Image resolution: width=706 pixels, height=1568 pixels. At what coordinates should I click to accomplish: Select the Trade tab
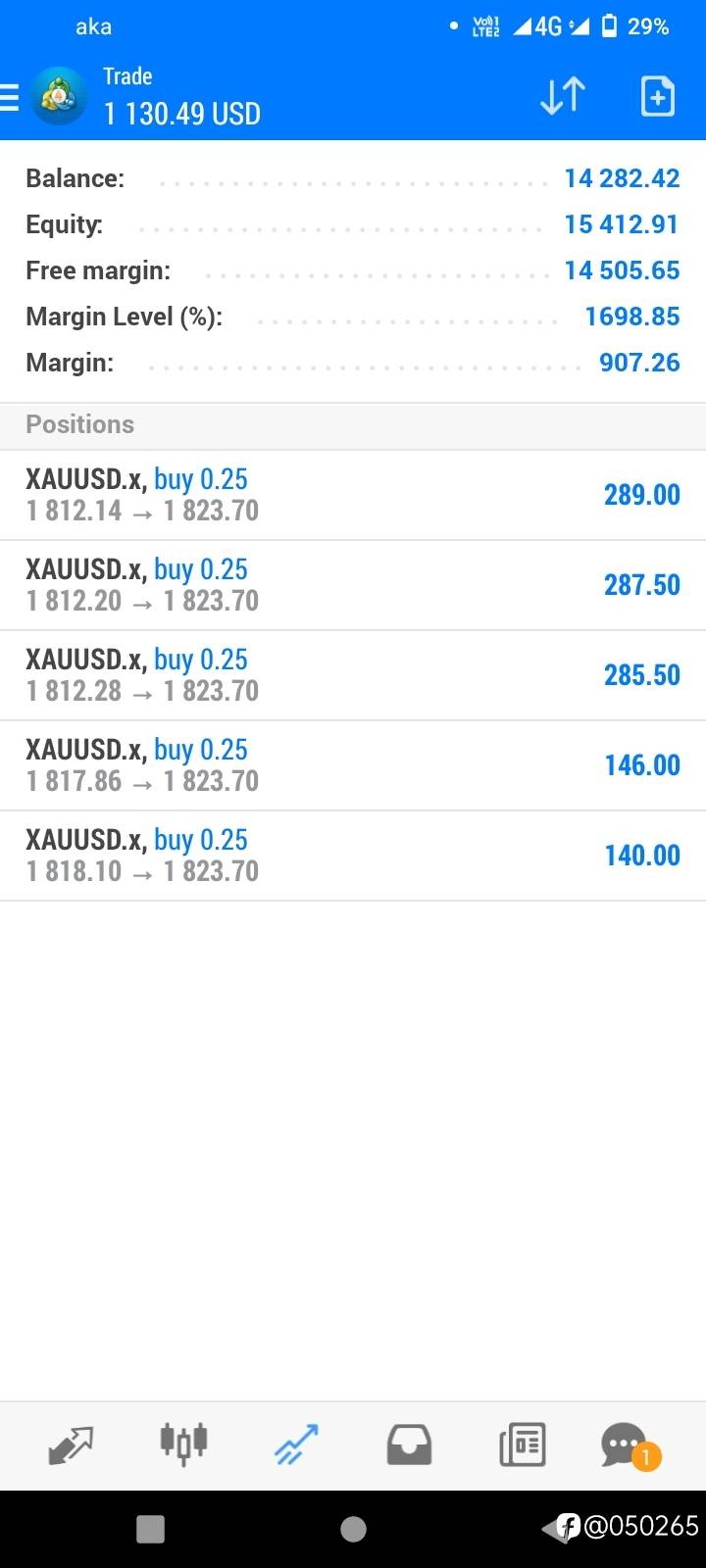[296, 1445]
